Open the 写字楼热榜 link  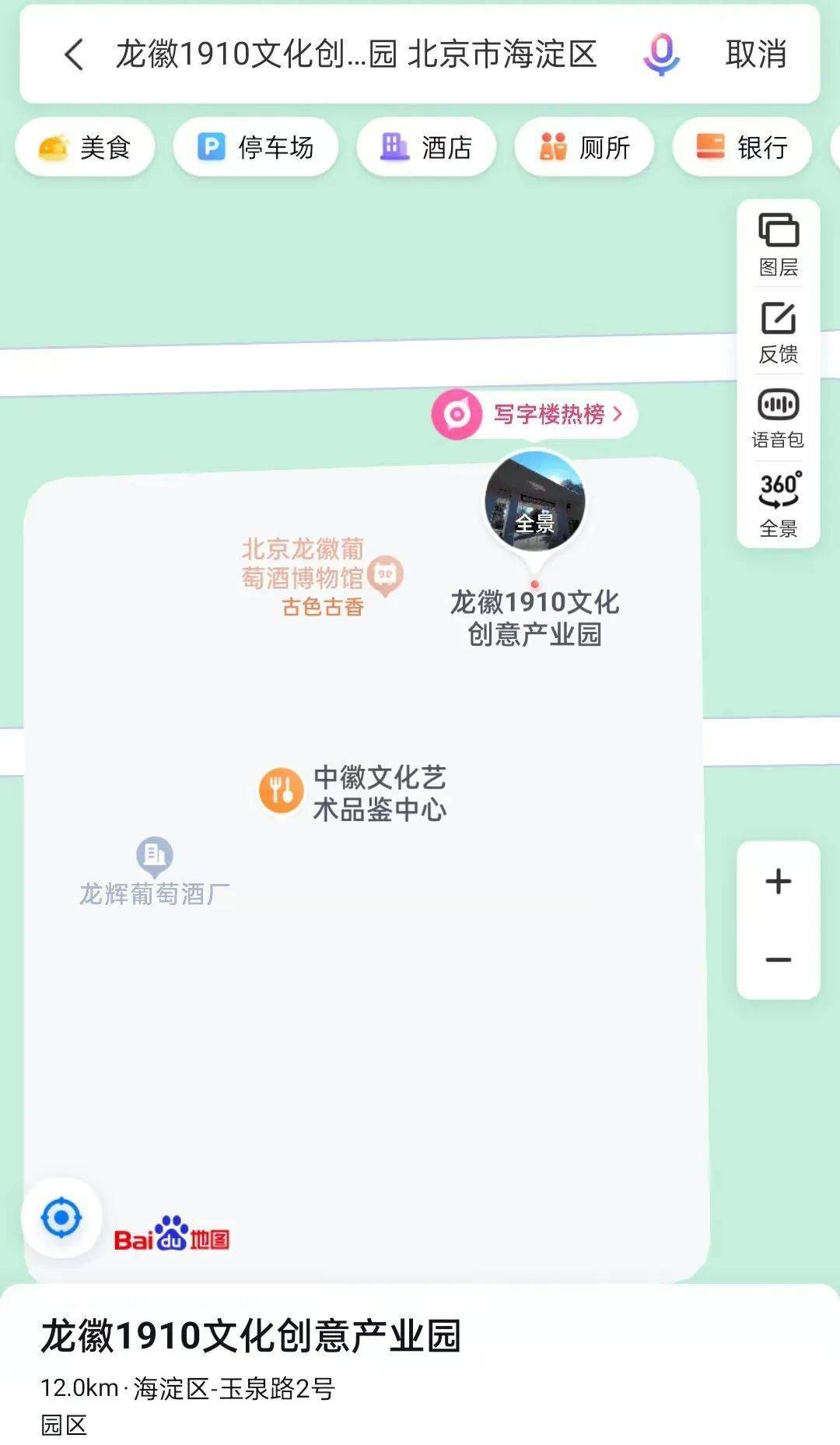535,414
